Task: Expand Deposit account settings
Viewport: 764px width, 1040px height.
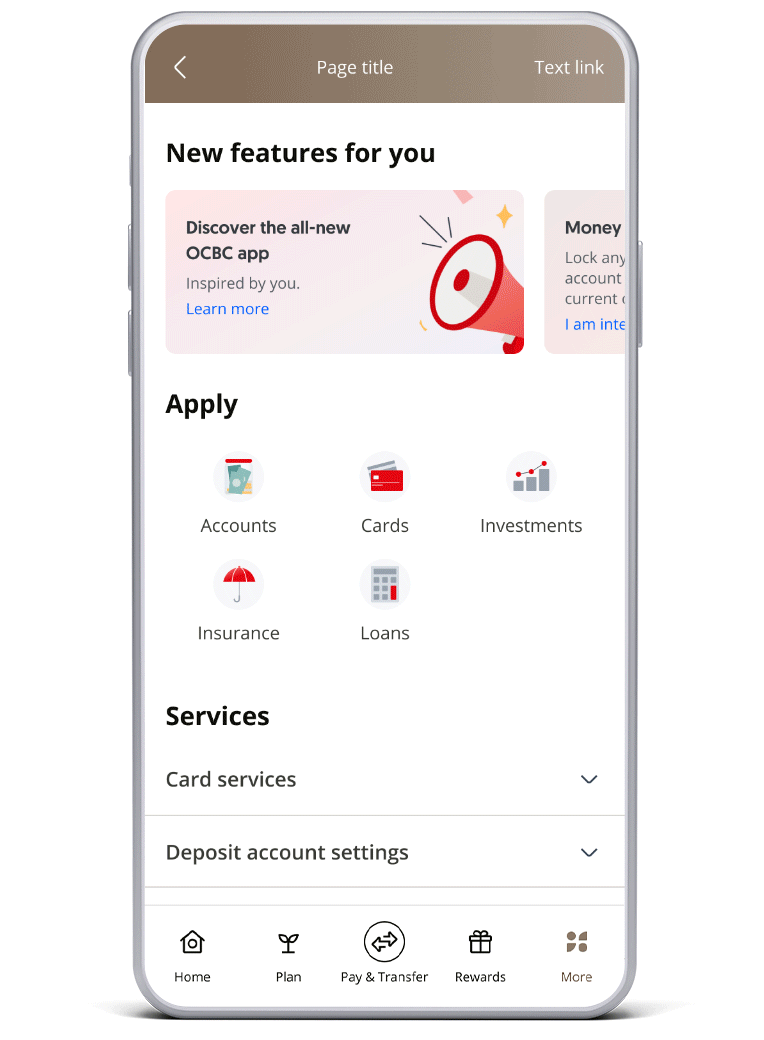Action: tap(384, 852)
